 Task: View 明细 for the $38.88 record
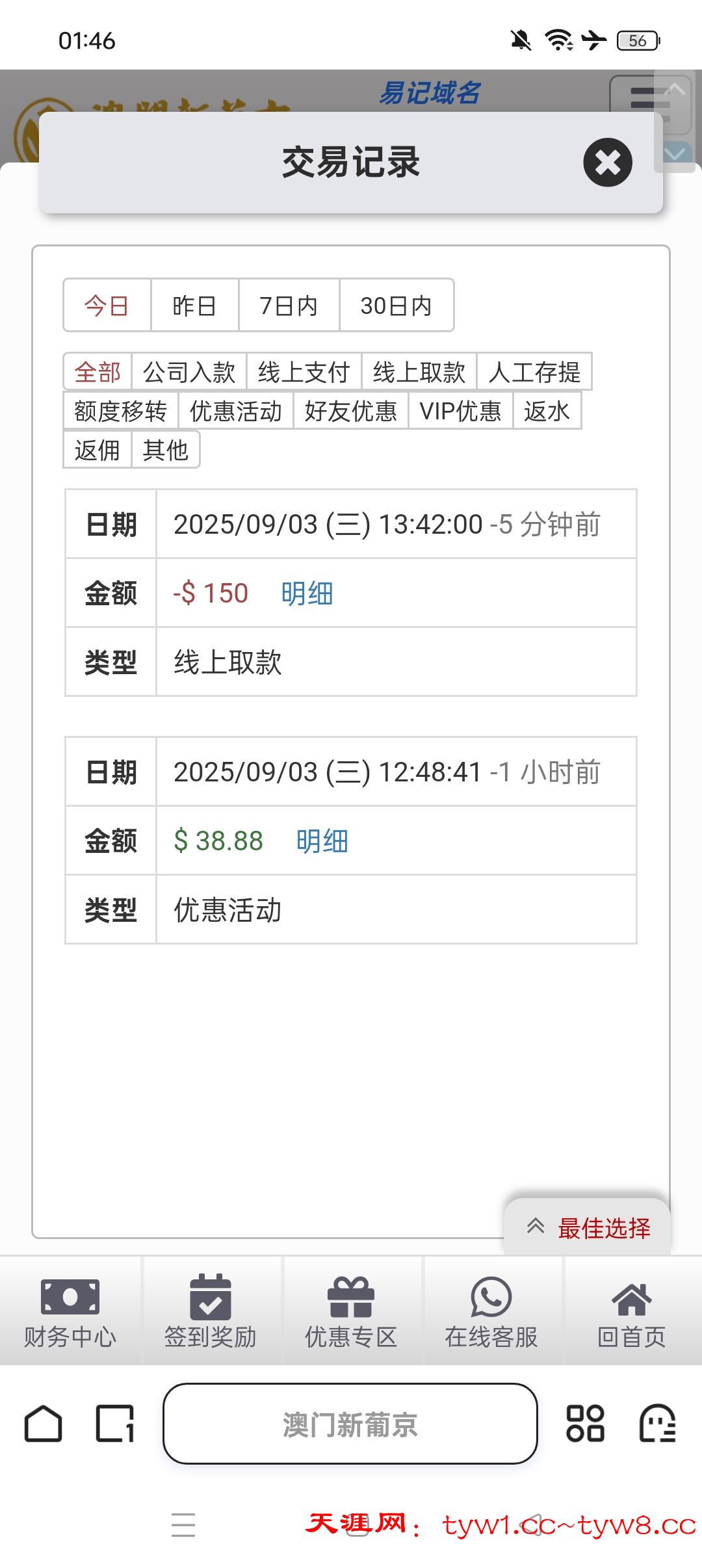pos(322,841)
